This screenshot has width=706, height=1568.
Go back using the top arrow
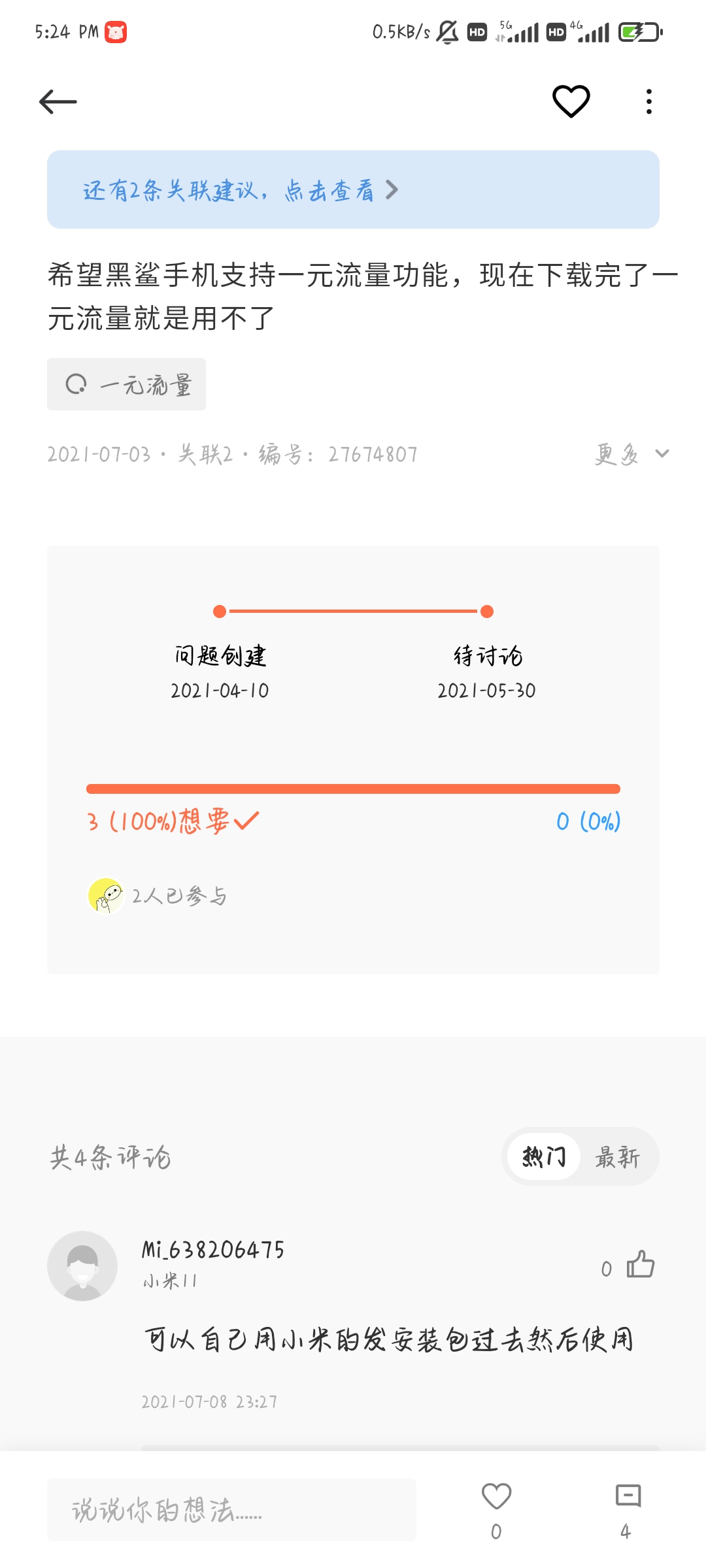coord(58,102)
